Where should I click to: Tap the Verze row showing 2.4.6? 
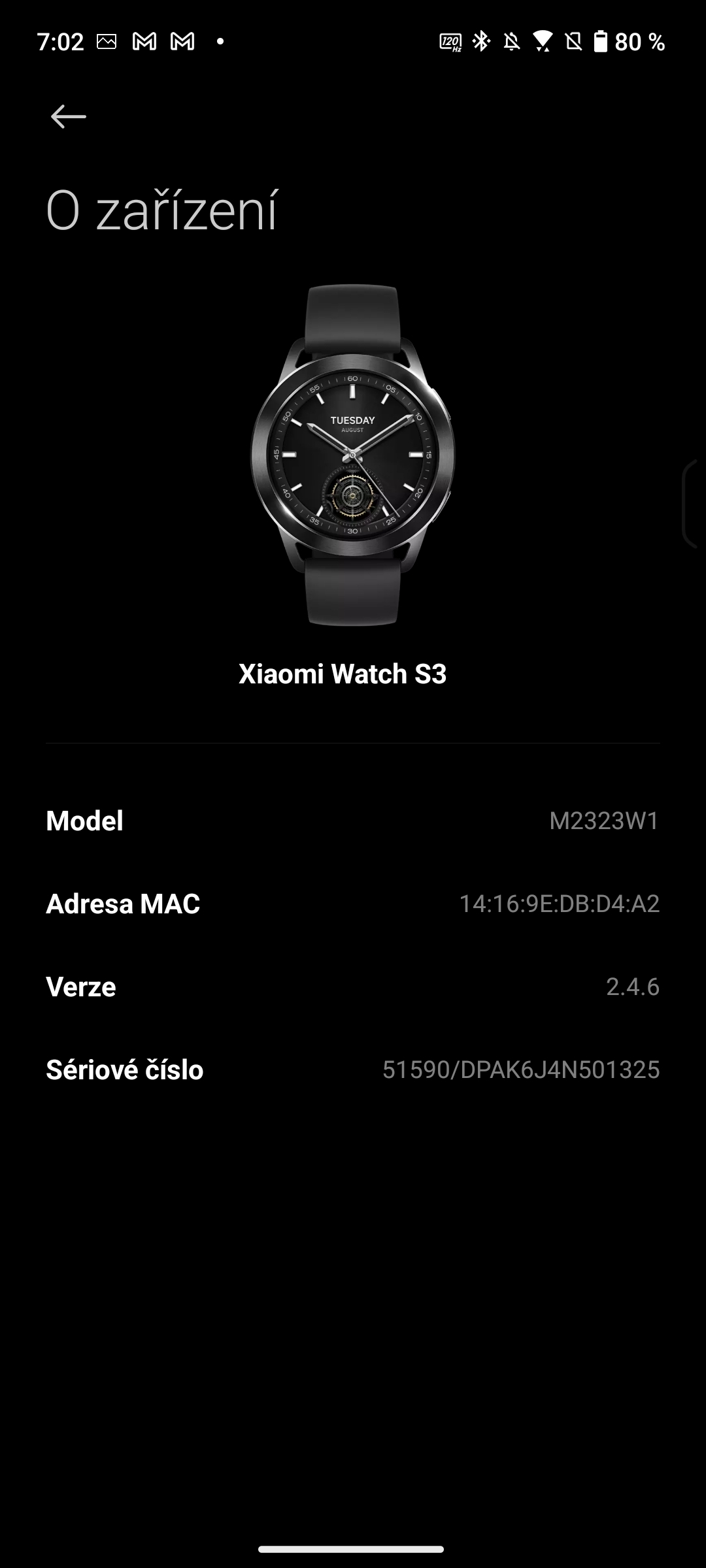pyautogui.click(x=353, y=987)
